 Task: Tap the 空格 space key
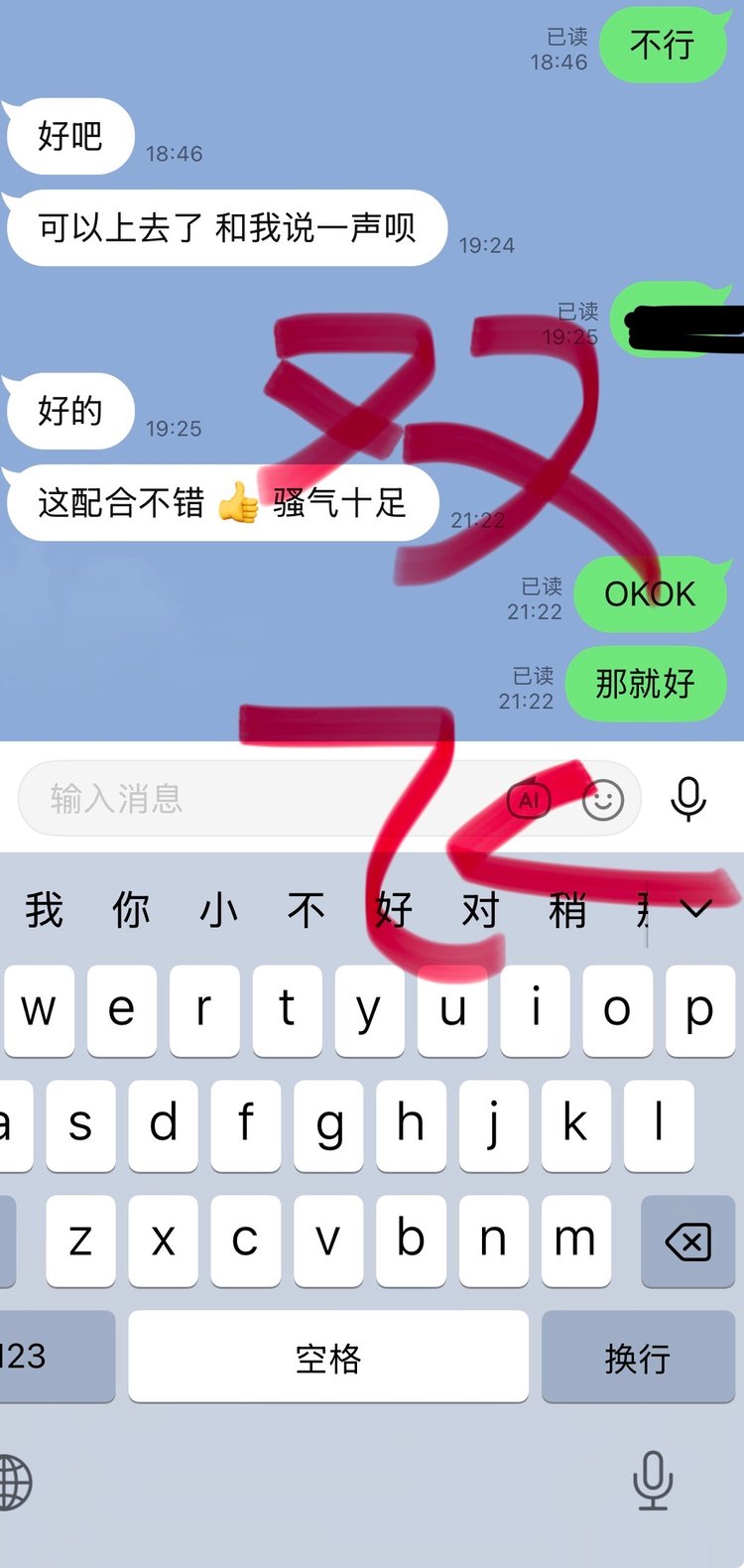328,1357
